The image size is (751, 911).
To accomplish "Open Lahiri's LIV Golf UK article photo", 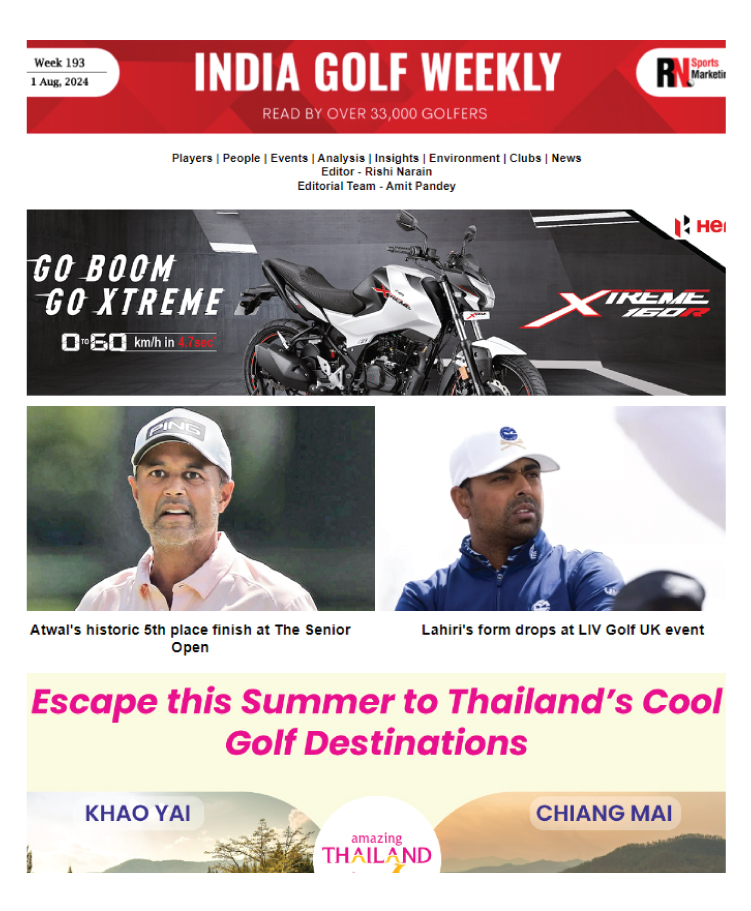I will (552, 508).
